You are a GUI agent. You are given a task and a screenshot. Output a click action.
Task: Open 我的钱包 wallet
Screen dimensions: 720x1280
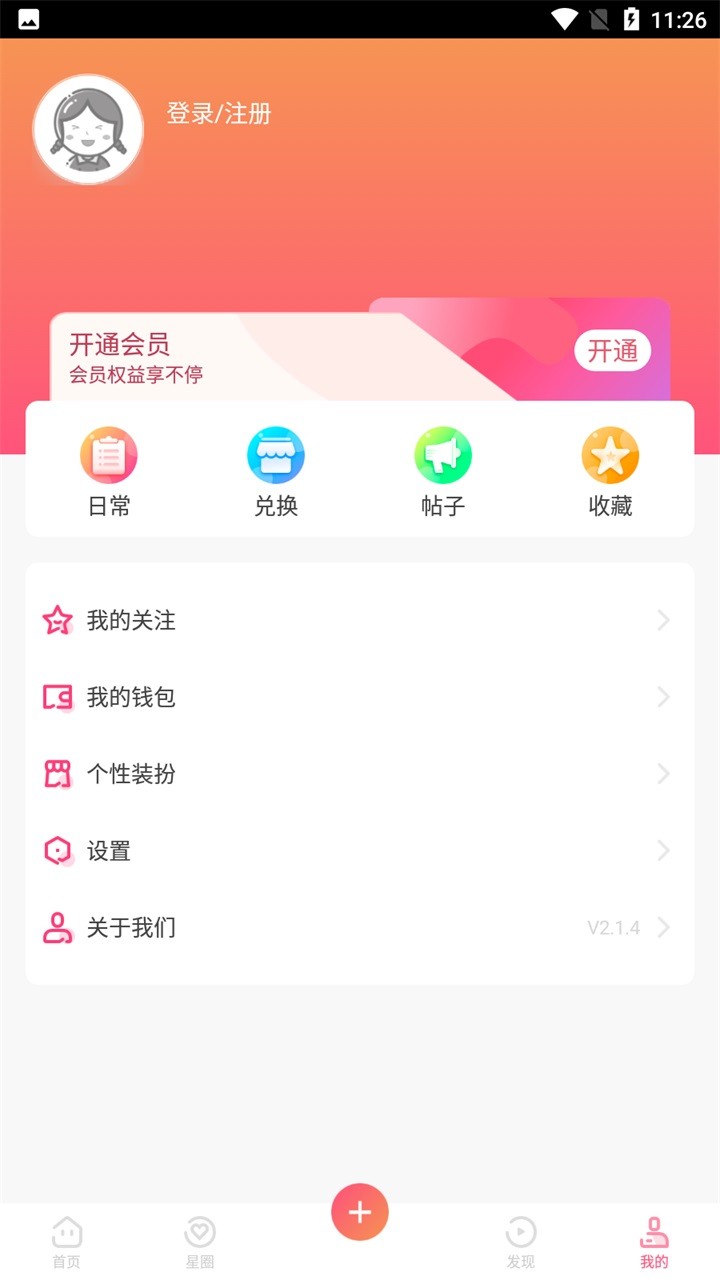click(x=359, y=697)
